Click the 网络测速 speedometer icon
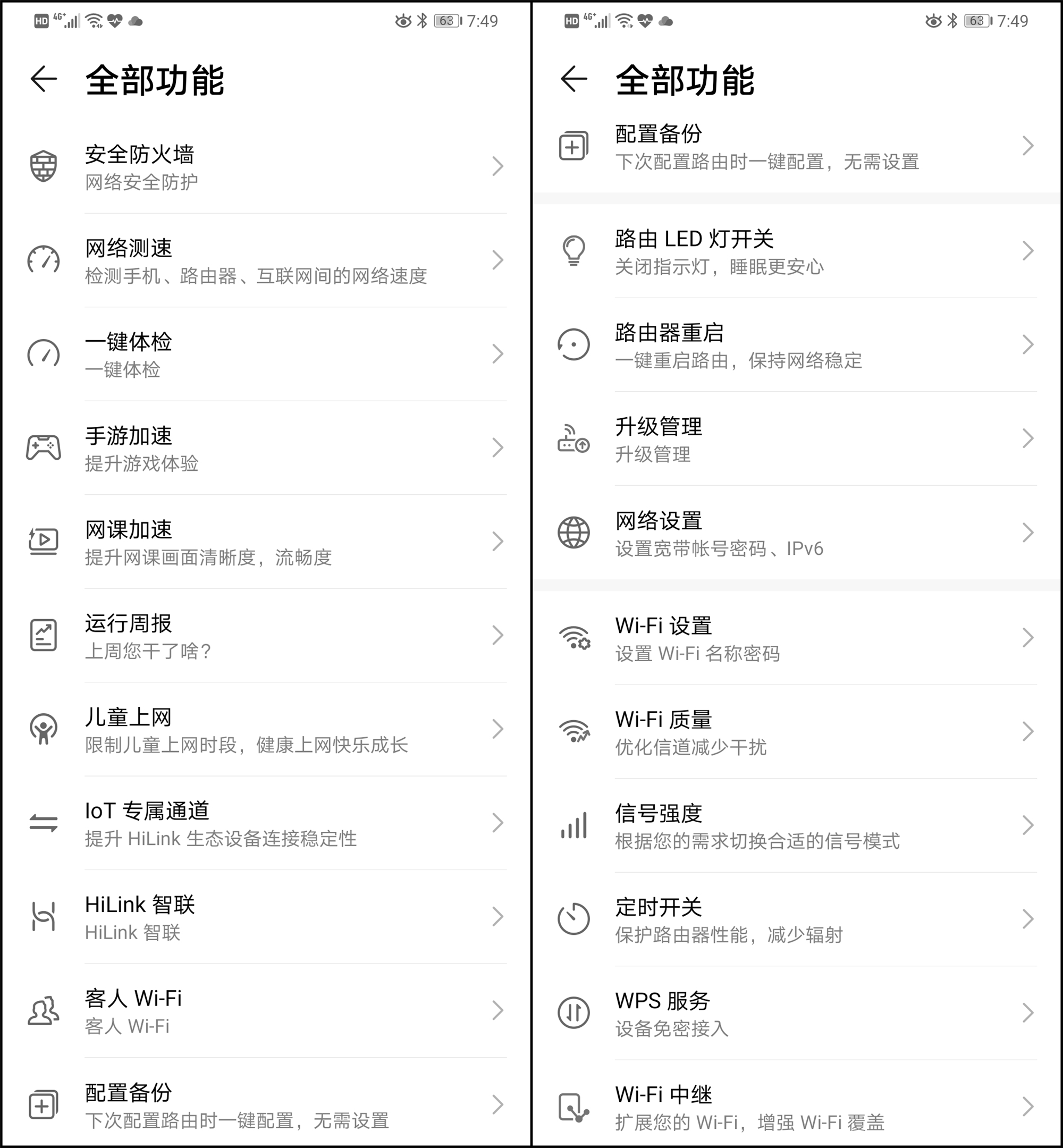 pos(43,260)
